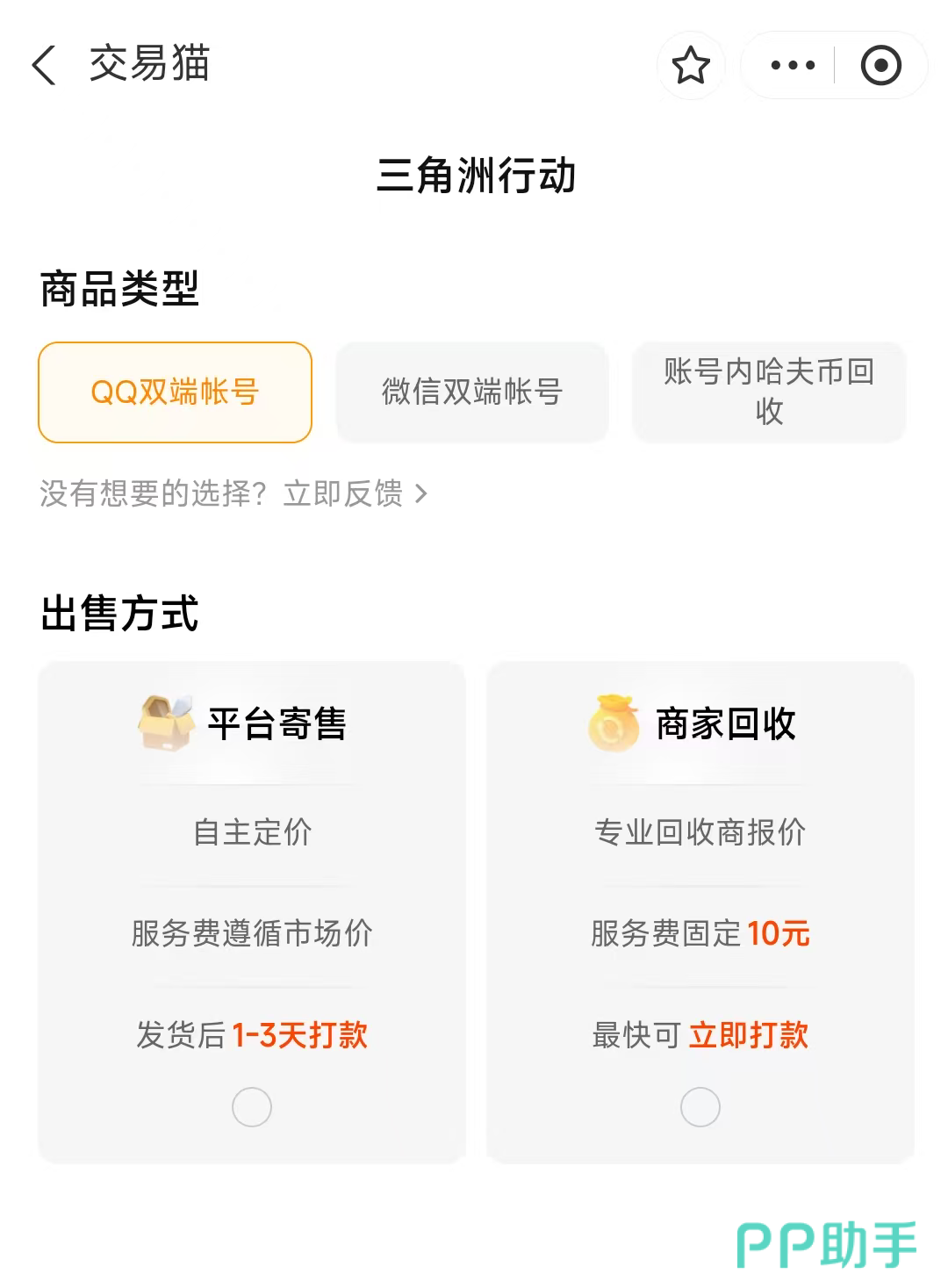This screenshot has height=1288, width=948.
Task: Select the 商家回收 radio button
Action: pyautogui.click(x=700, y=1107)
